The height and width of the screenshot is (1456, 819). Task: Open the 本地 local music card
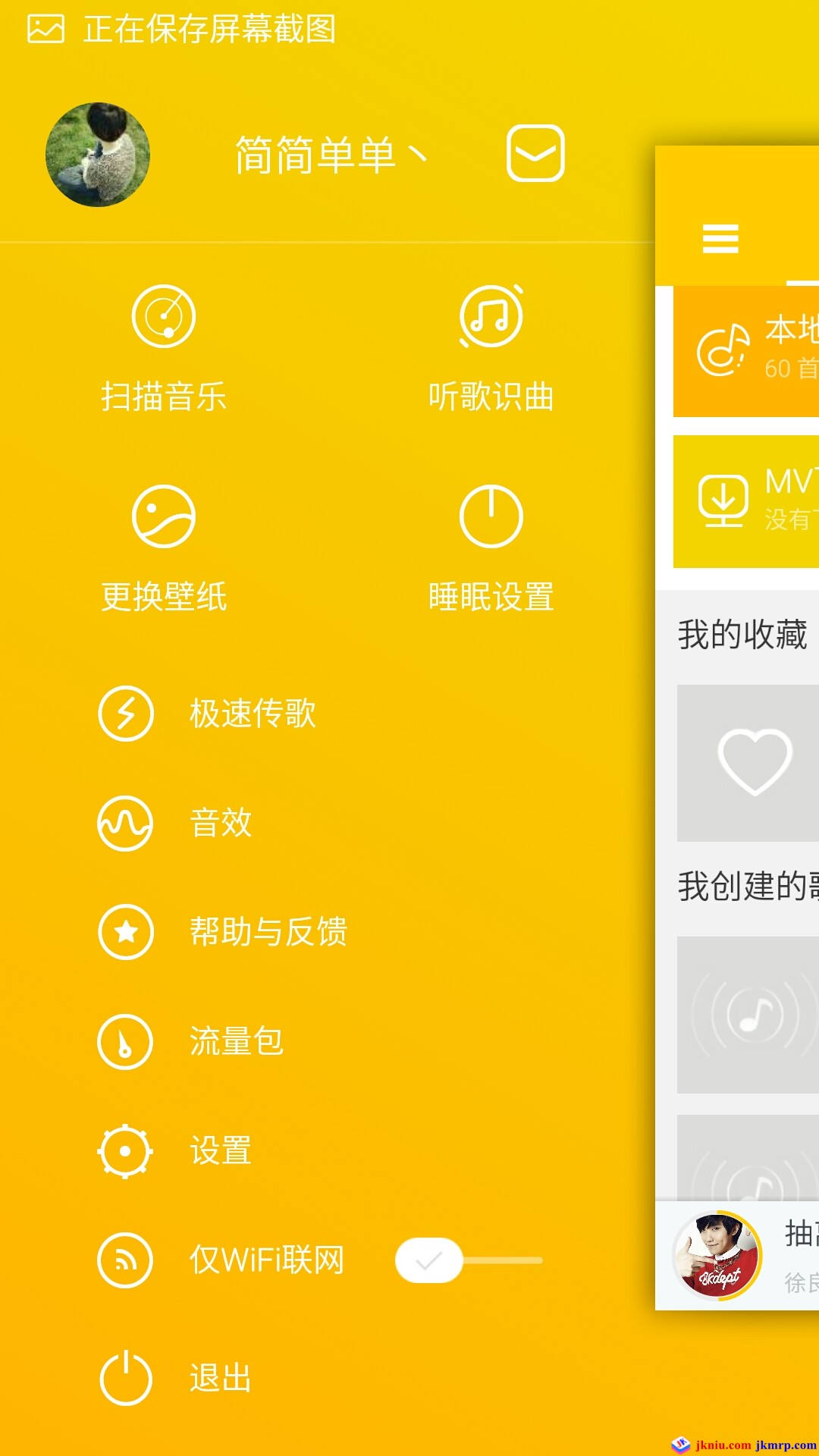[747, 351]
